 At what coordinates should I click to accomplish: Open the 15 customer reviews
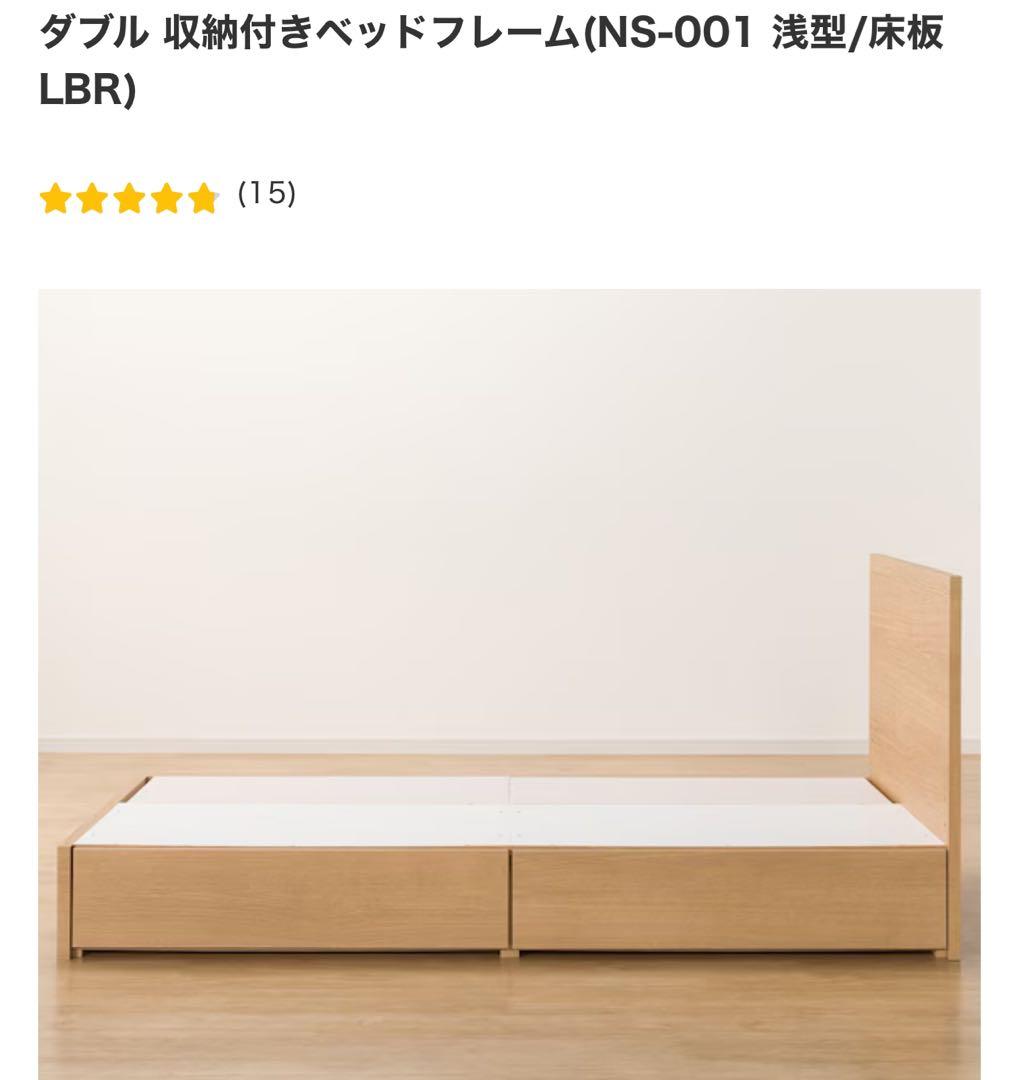click(266, 194)
